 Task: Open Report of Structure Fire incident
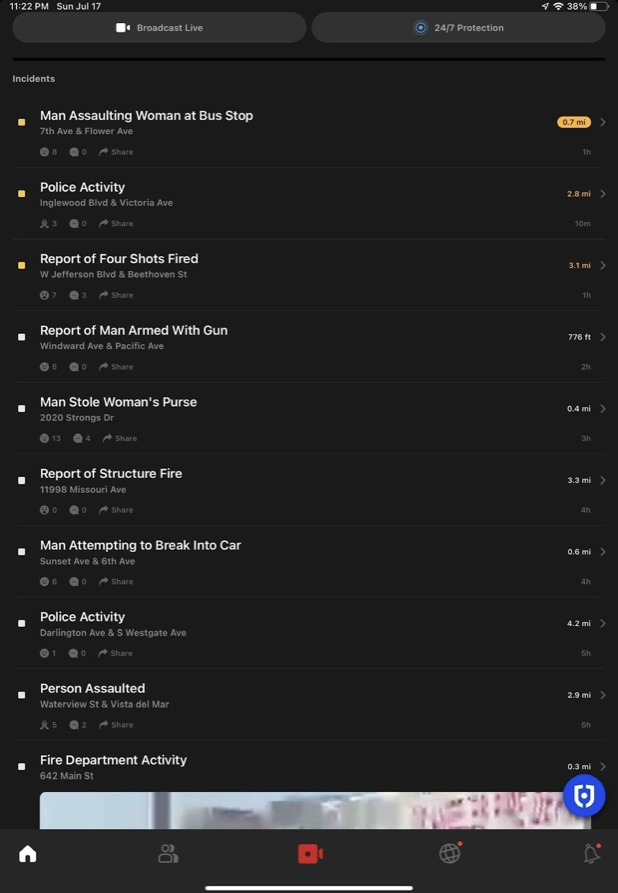coord(110,474)
